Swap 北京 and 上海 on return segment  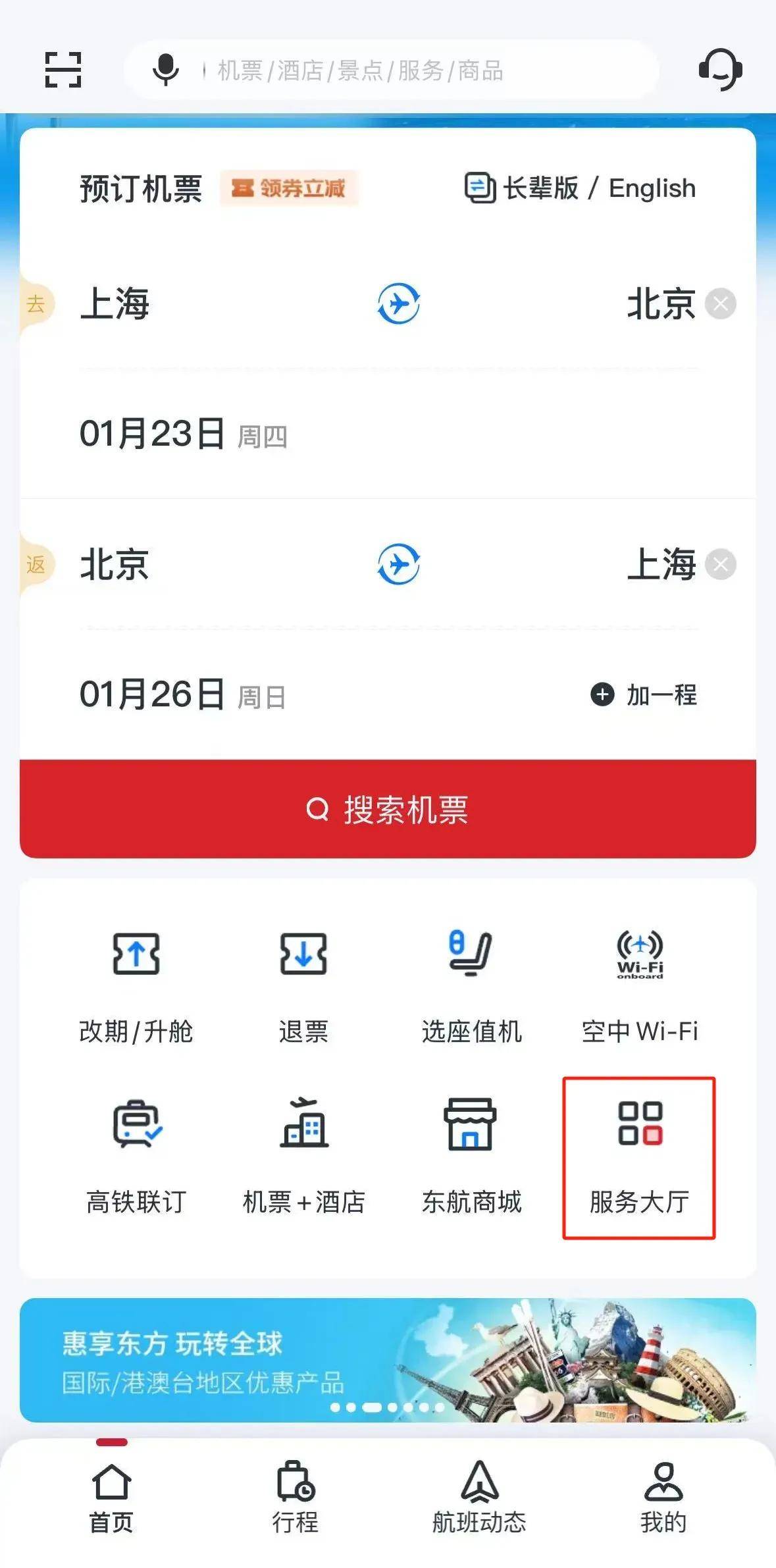coord(398,565)
